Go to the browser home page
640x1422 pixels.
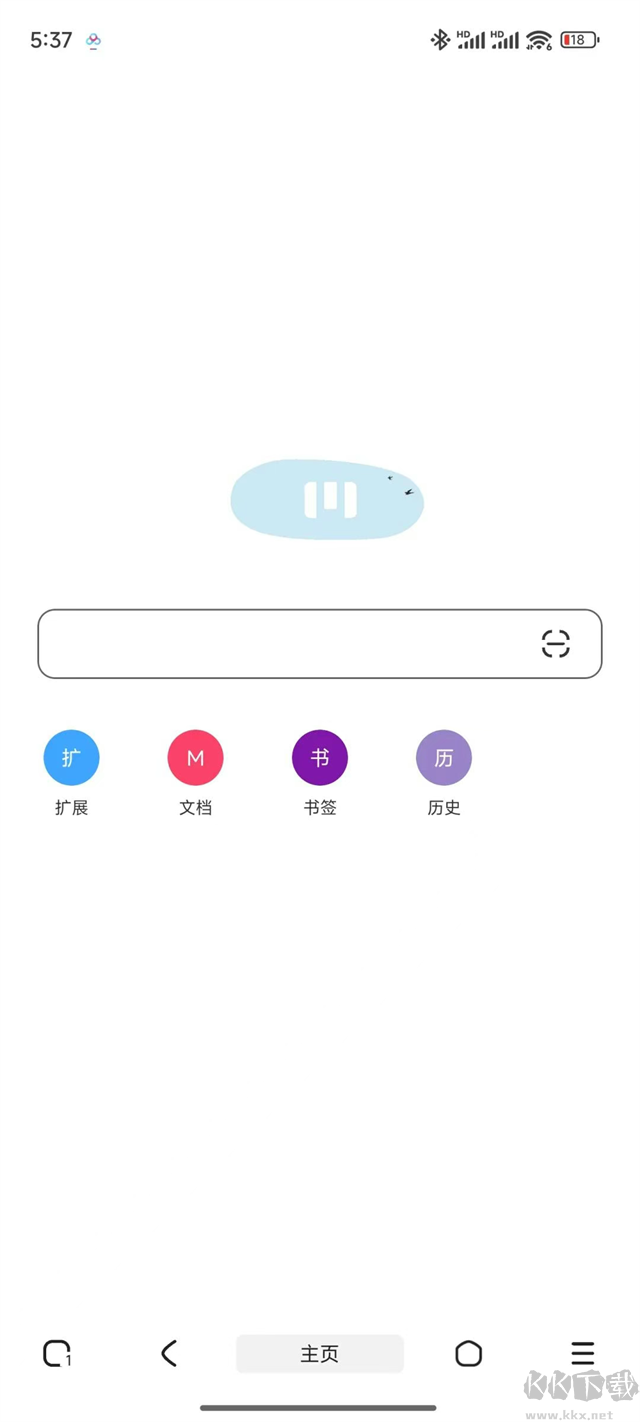(468, 1354)
